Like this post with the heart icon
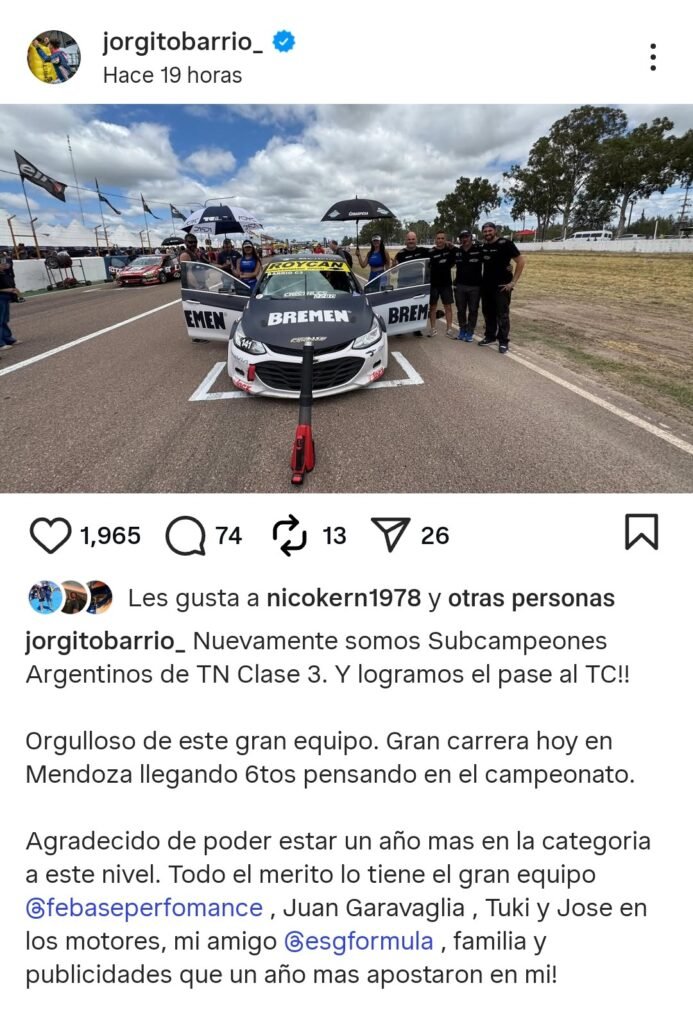The image size is (693, 1024). tap(50, 535)
